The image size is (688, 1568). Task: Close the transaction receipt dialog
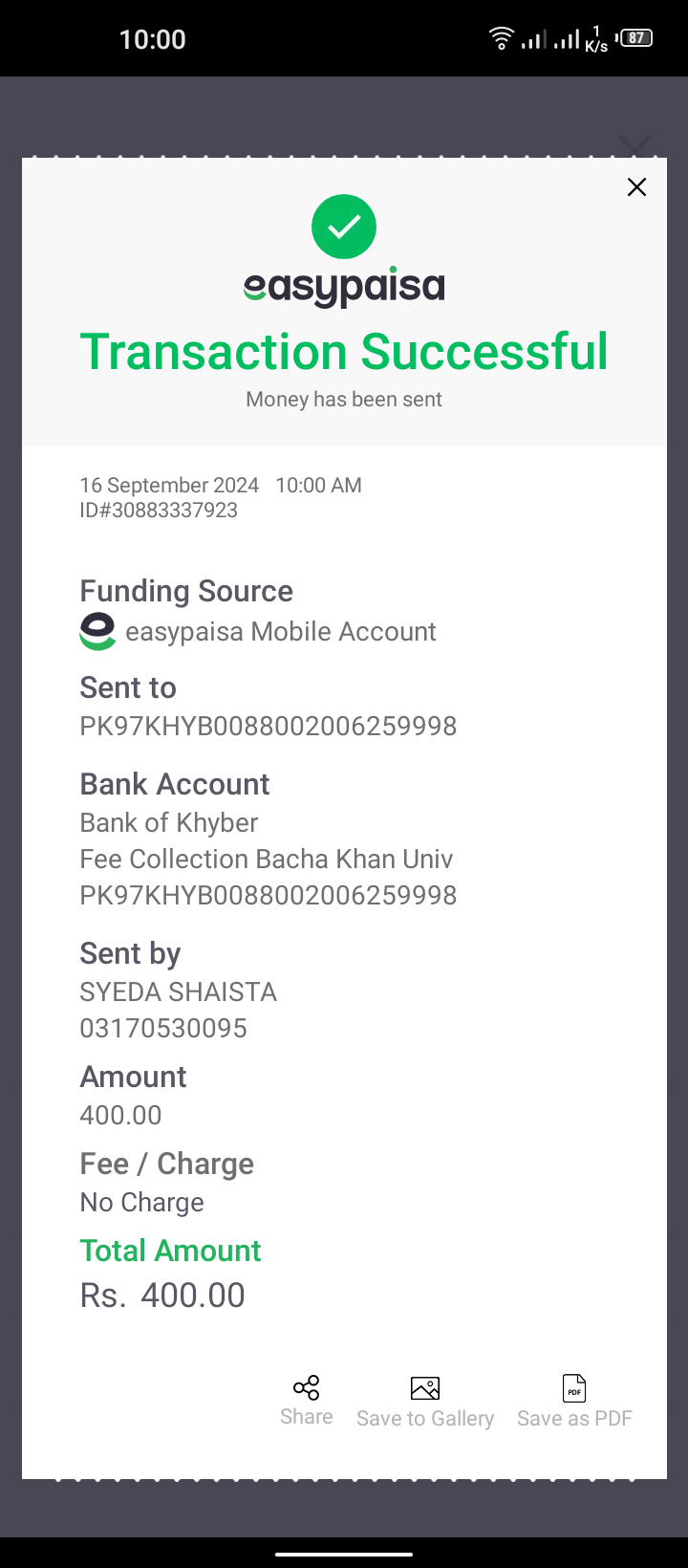click(636, 187)
